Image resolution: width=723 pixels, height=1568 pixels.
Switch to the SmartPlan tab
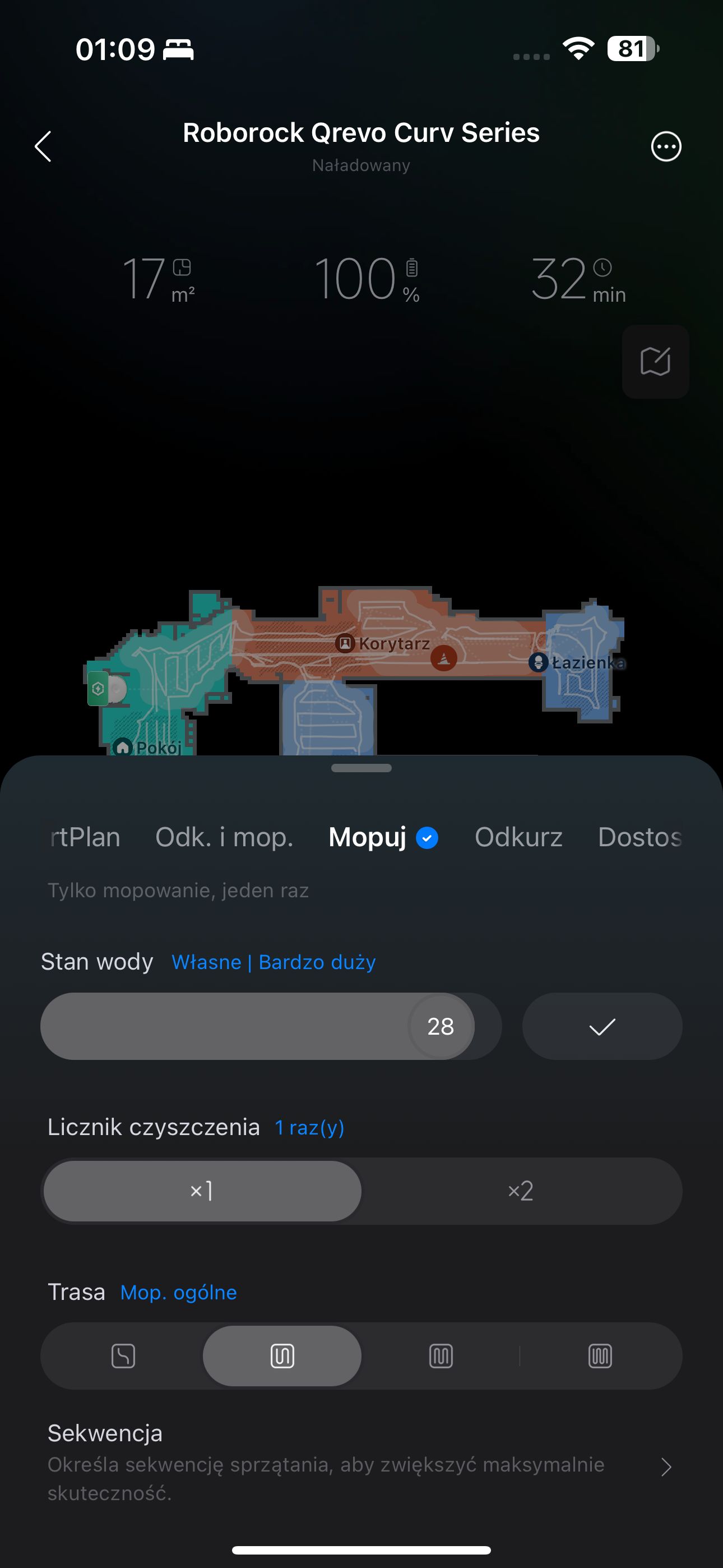85,837
